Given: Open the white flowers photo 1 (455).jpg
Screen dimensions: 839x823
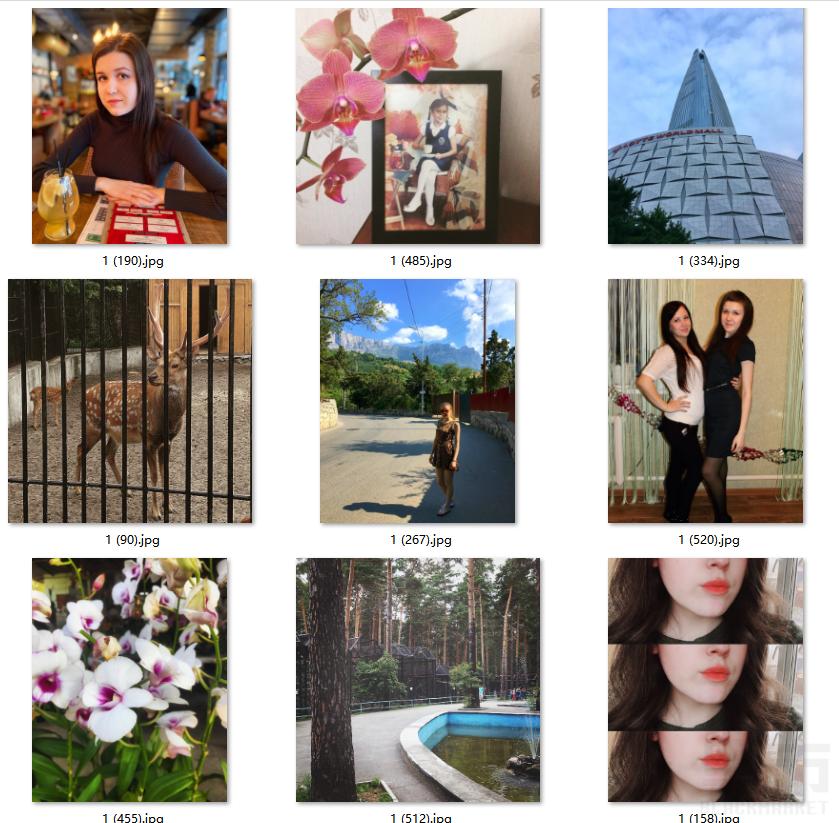Looking at the screenshot, I should (130, 680).
